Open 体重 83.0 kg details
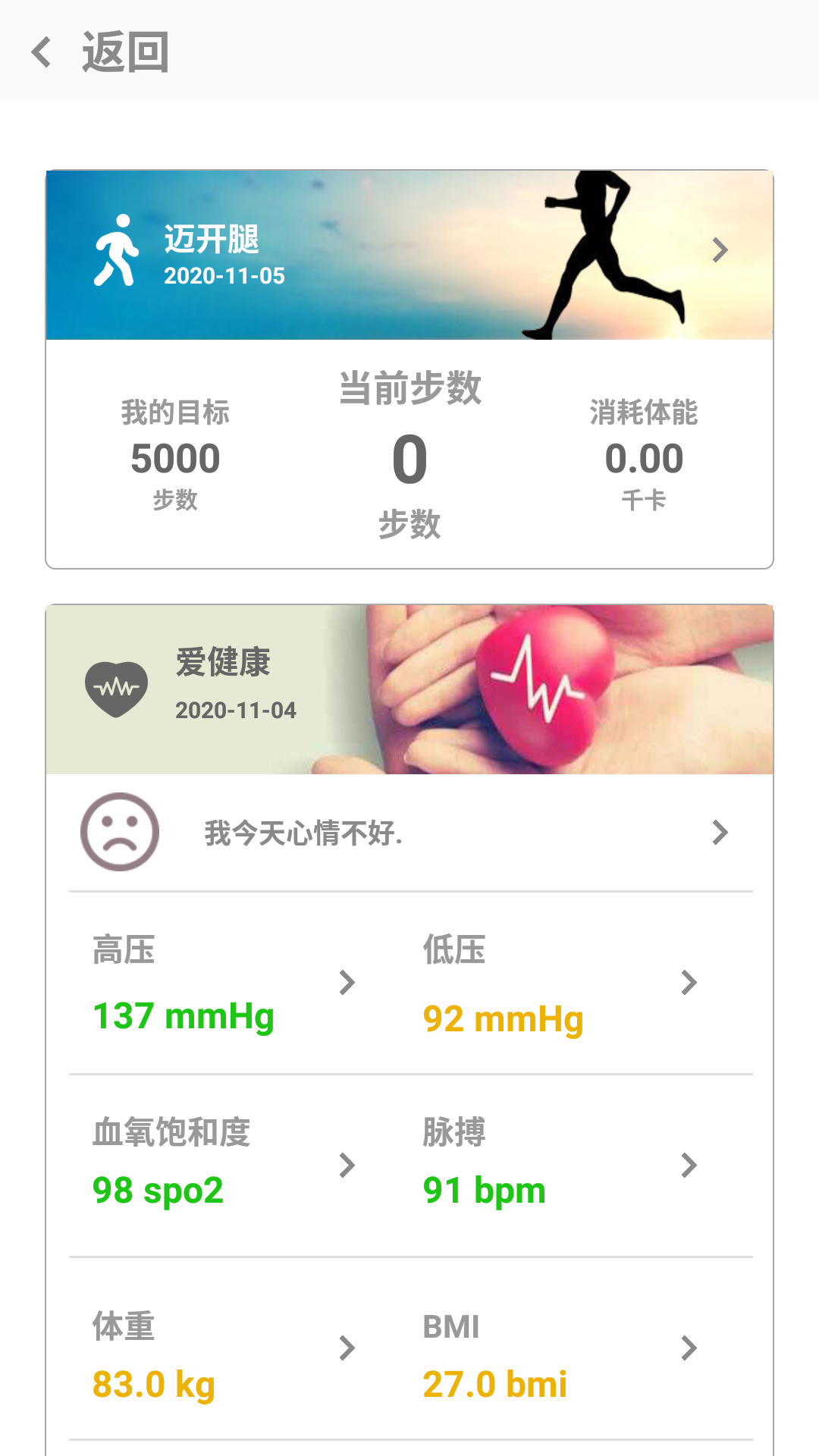The height and width of the screenshot is (1456, 819). (x=224, y=1348)
